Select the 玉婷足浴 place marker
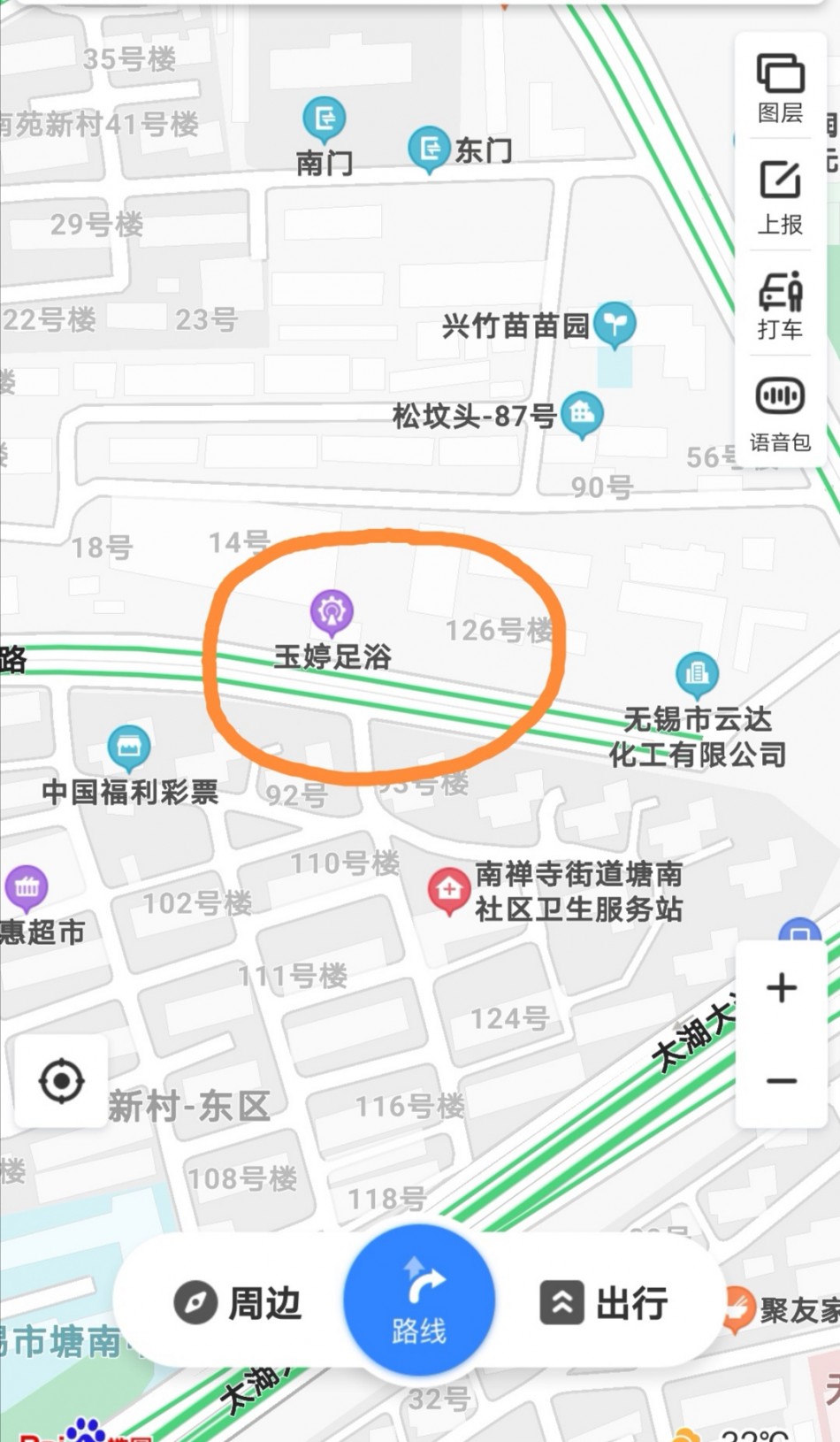 click(332, 612)
